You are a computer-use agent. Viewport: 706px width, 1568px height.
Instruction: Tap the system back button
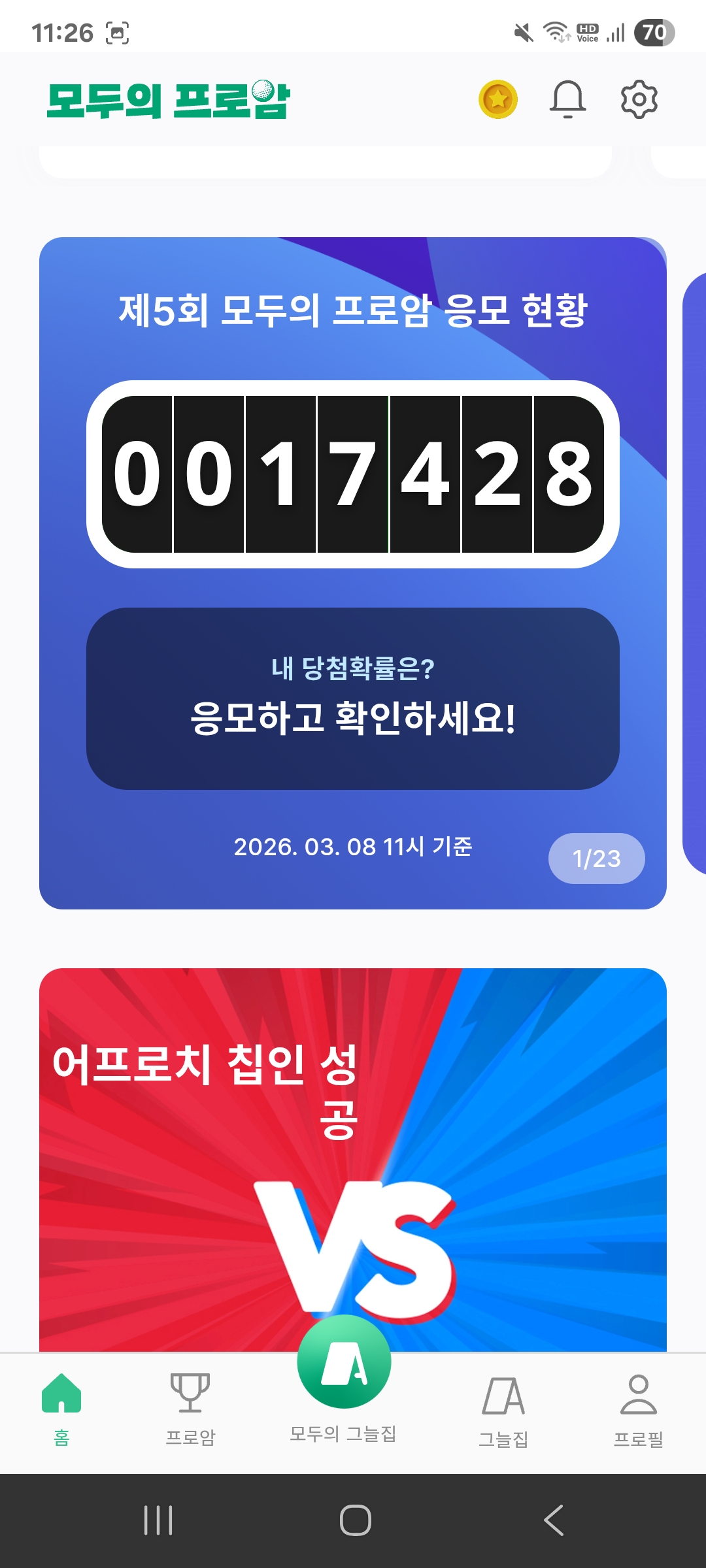click(x=553, y=1520)
